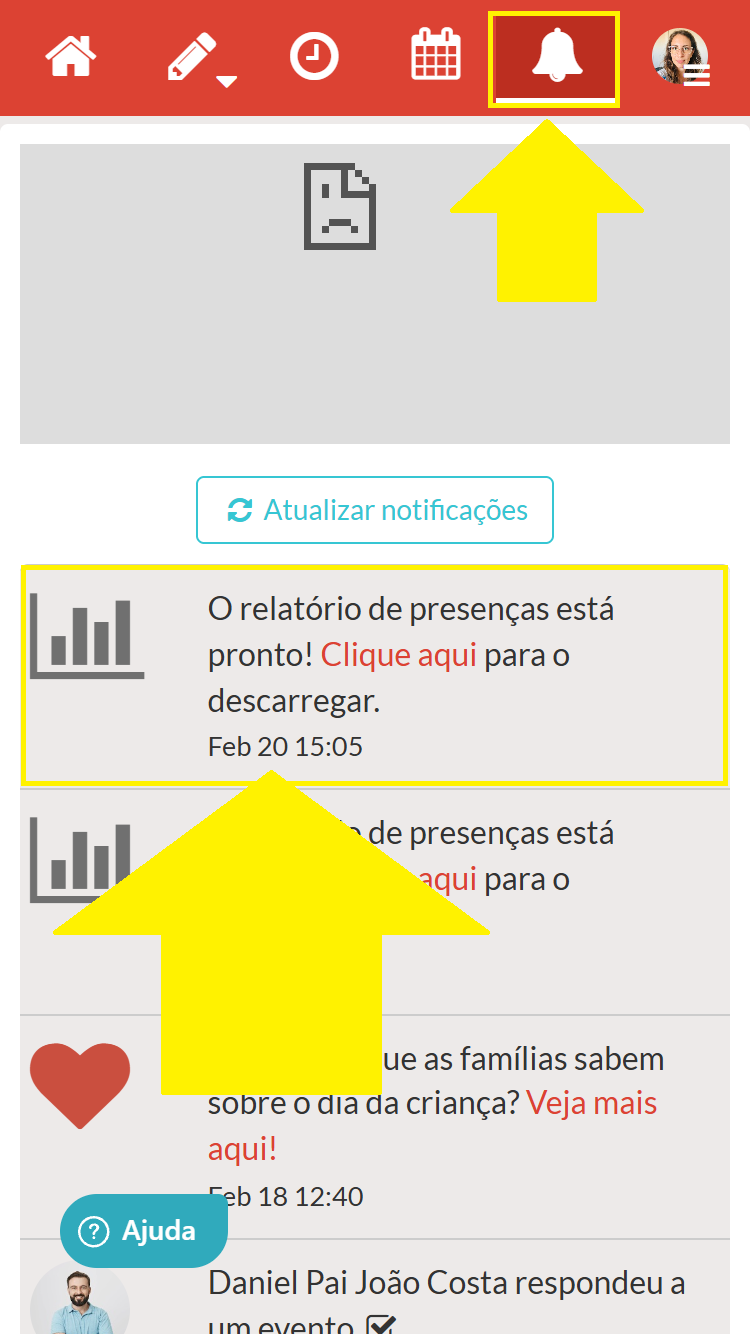
Task: Open the clock history icon
Action: tap(314, 56)
